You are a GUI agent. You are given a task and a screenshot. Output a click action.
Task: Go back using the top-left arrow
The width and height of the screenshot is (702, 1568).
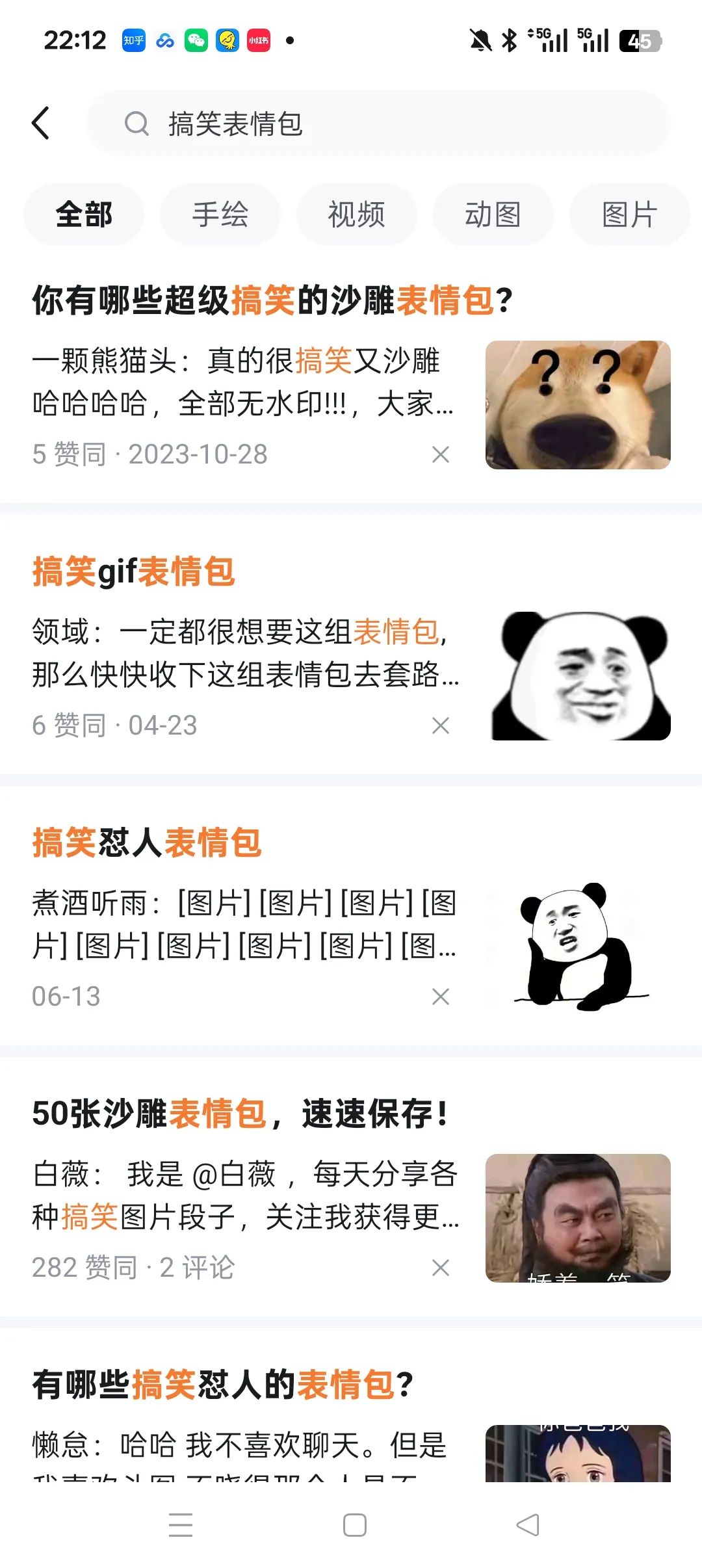pos(41,123)
